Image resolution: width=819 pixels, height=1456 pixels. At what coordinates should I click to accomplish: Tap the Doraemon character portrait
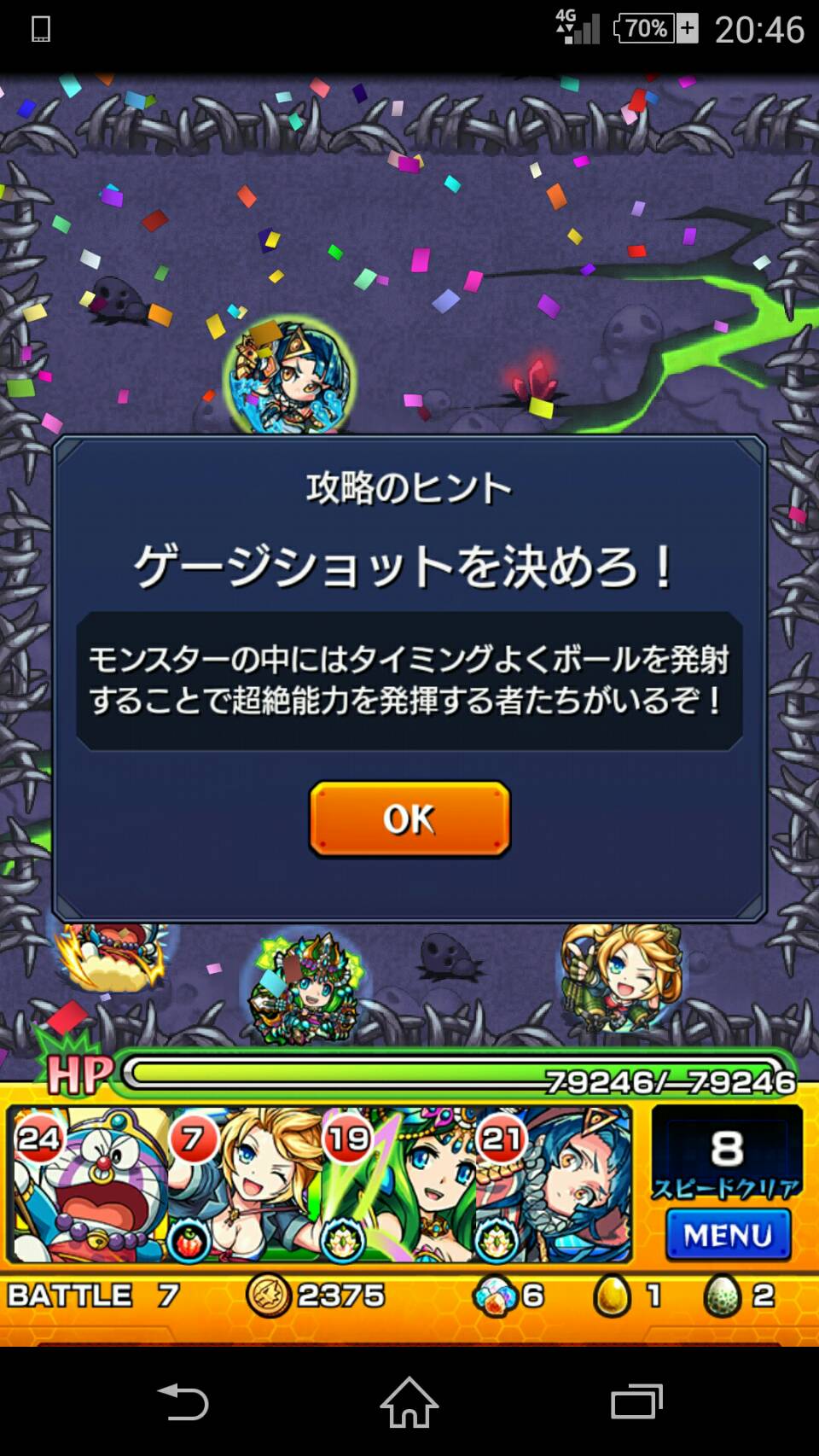[89, 1184]
